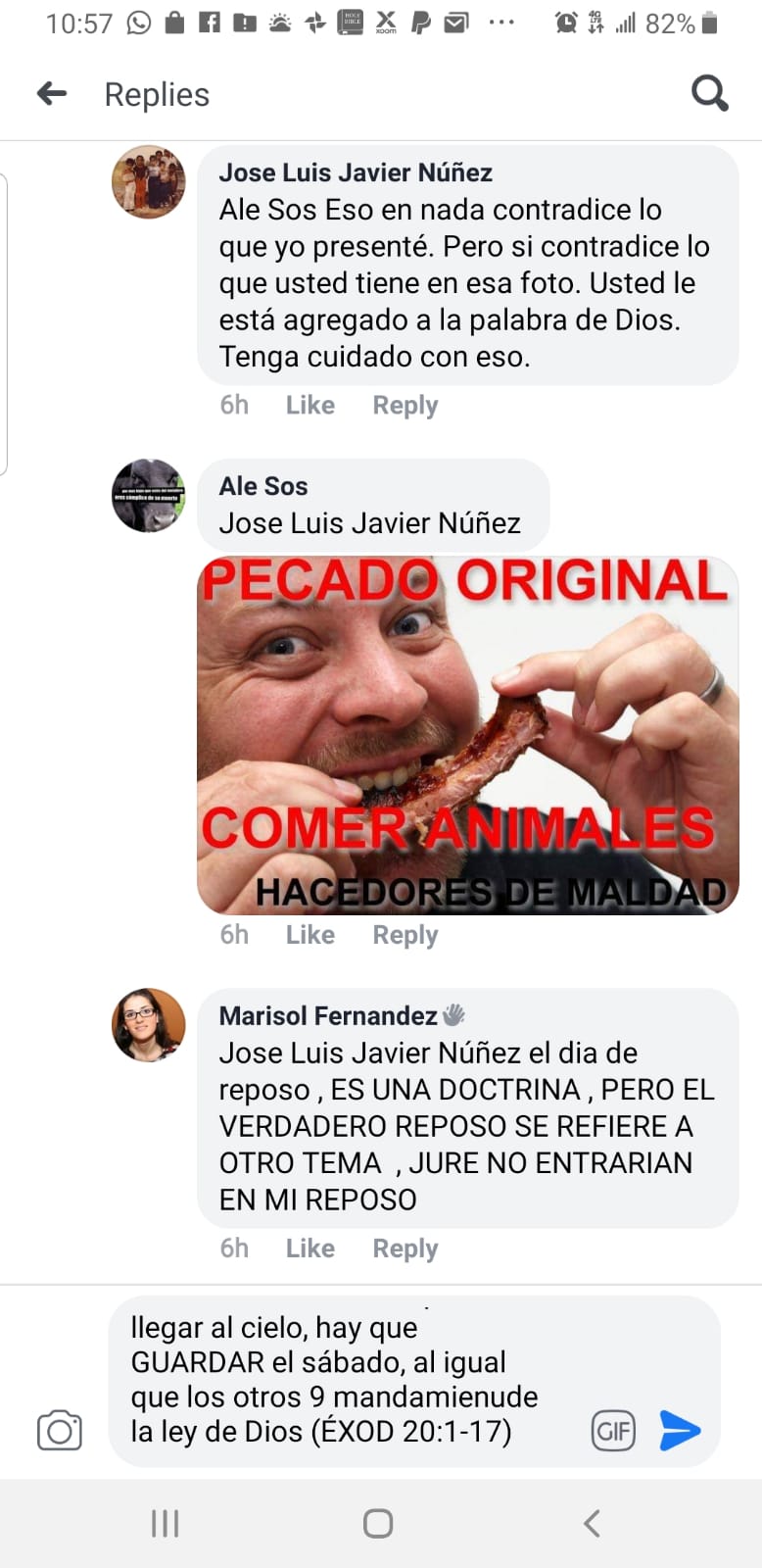Open search with the magnifier icon
The width and height of the screenshot is (762, 1568).
710,94
